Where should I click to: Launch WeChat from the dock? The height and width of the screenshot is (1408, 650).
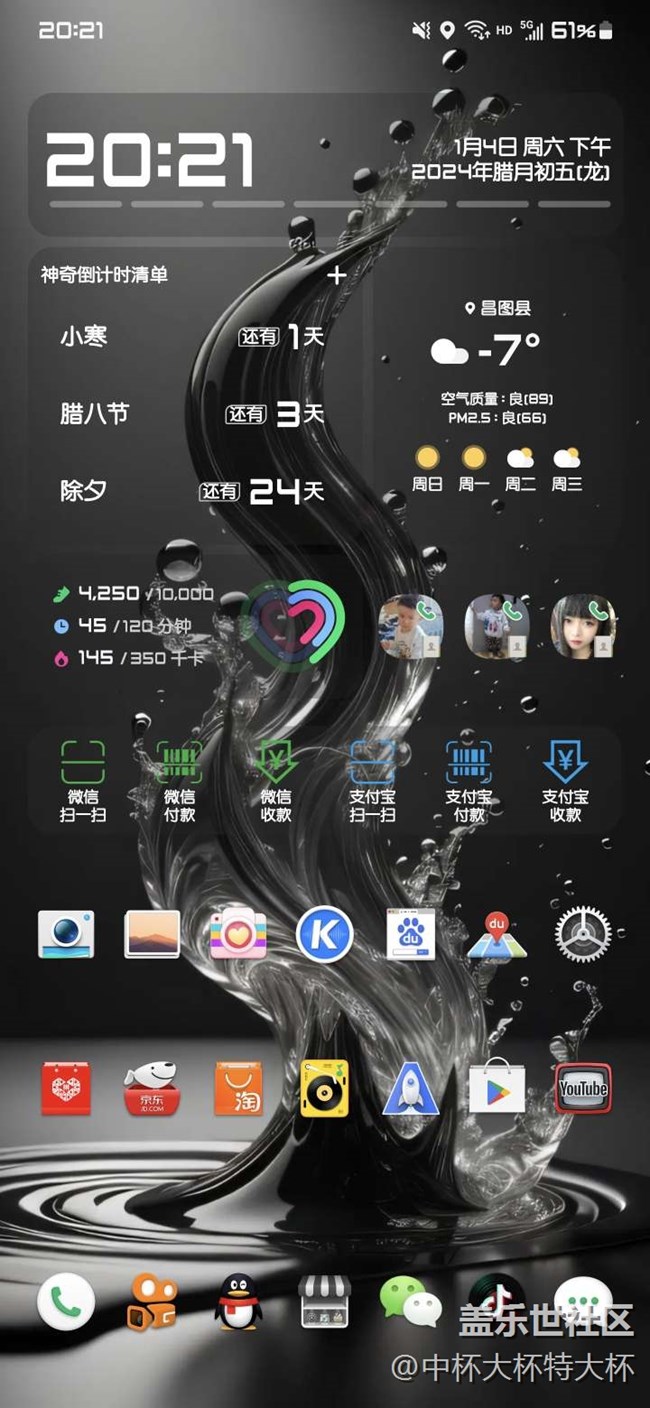pos(410,1302)
